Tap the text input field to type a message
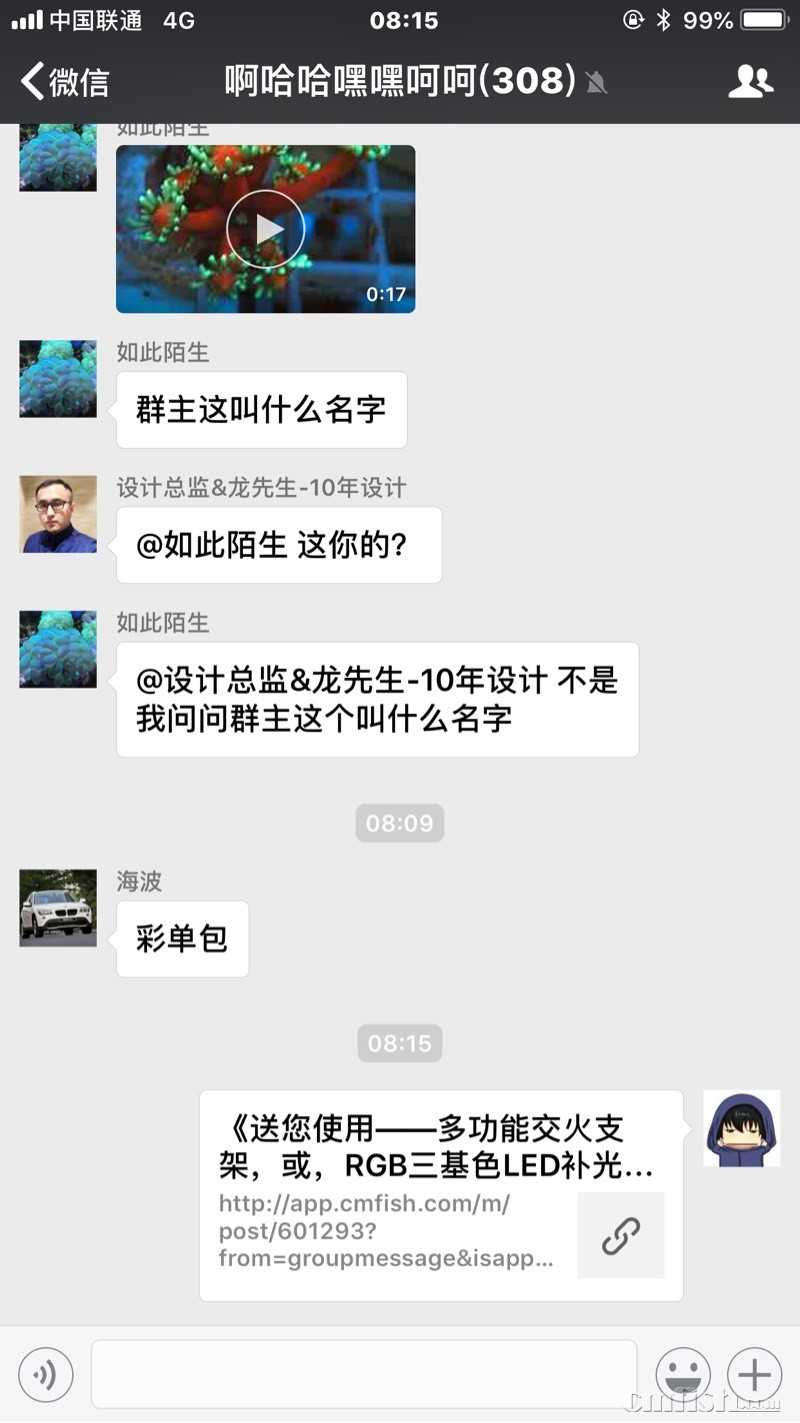Image resolution: width=800 pixels, height=1423 pixels. click(x=365, y=1374)
